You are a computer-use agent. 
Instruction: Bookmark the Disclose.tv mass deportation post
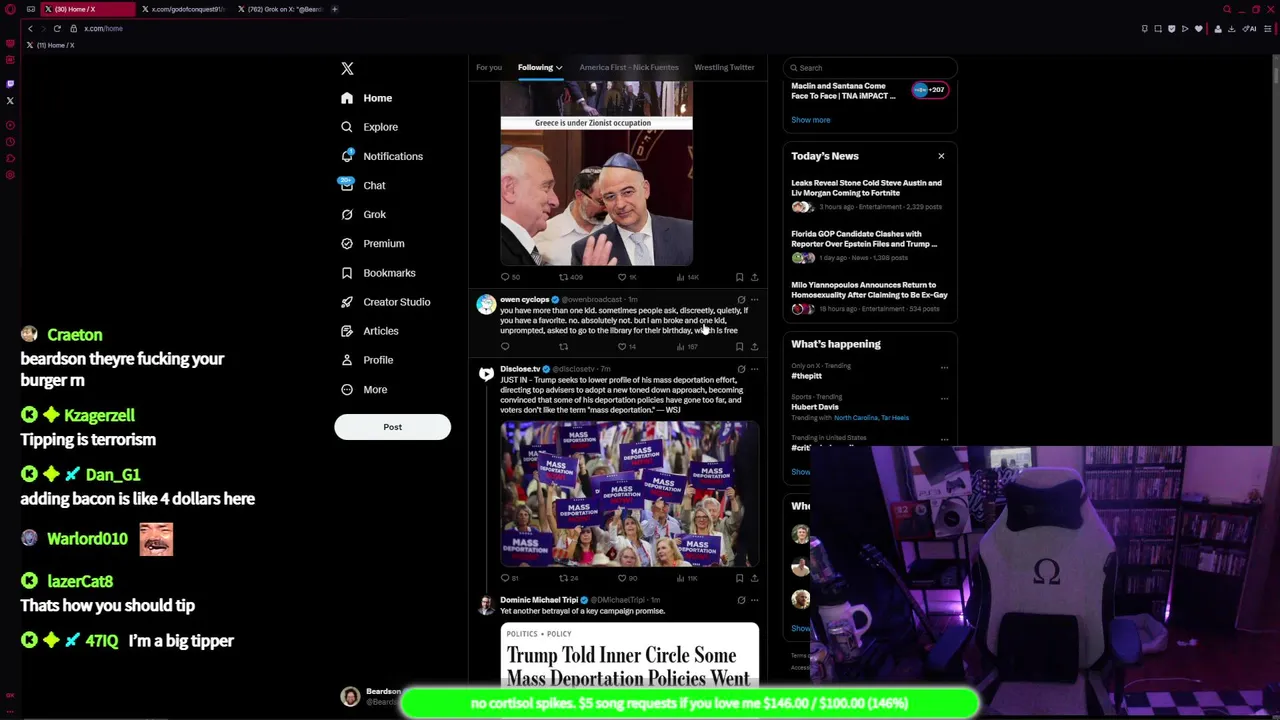(x=739, y=578)
